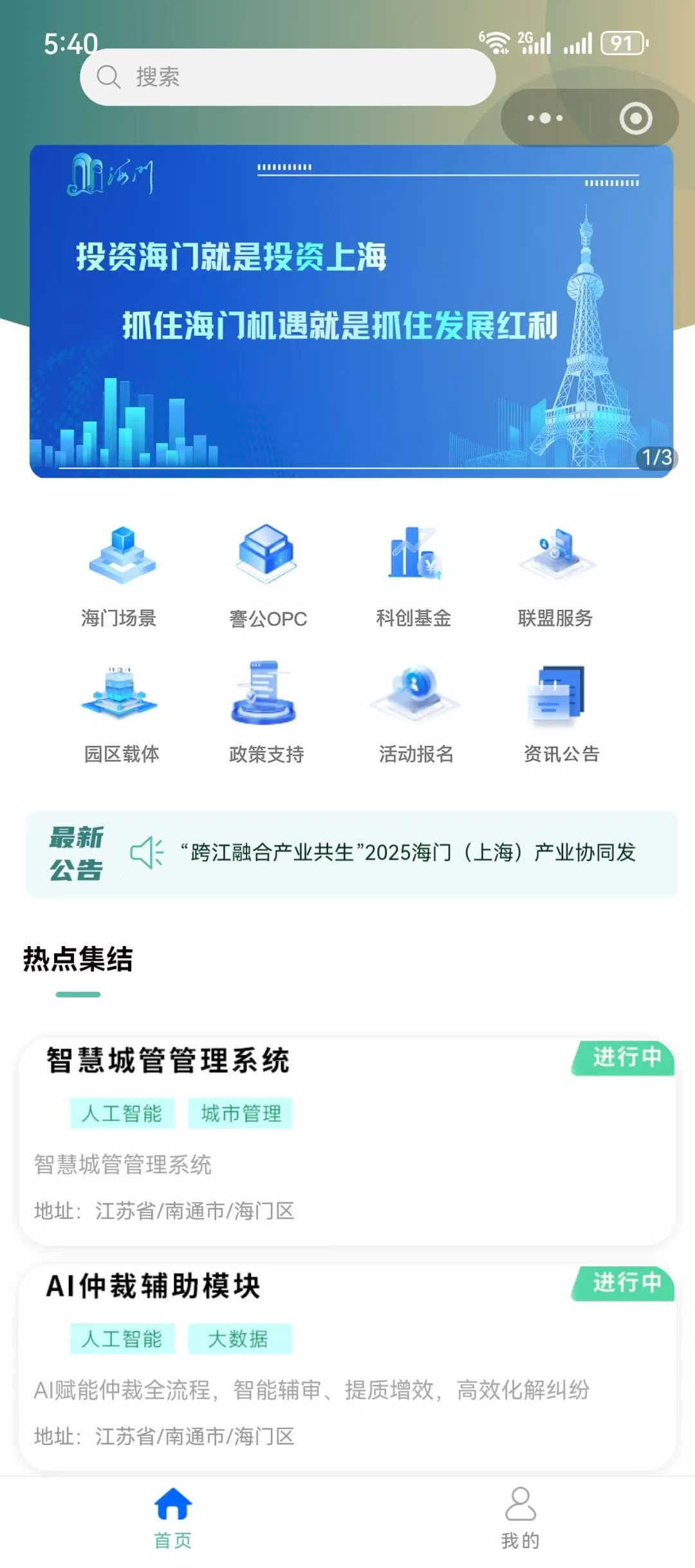Viewport: 695px width, 1568px height.
Task: Switch to the 首页 tab
Action: click(x=173, y=1519)
